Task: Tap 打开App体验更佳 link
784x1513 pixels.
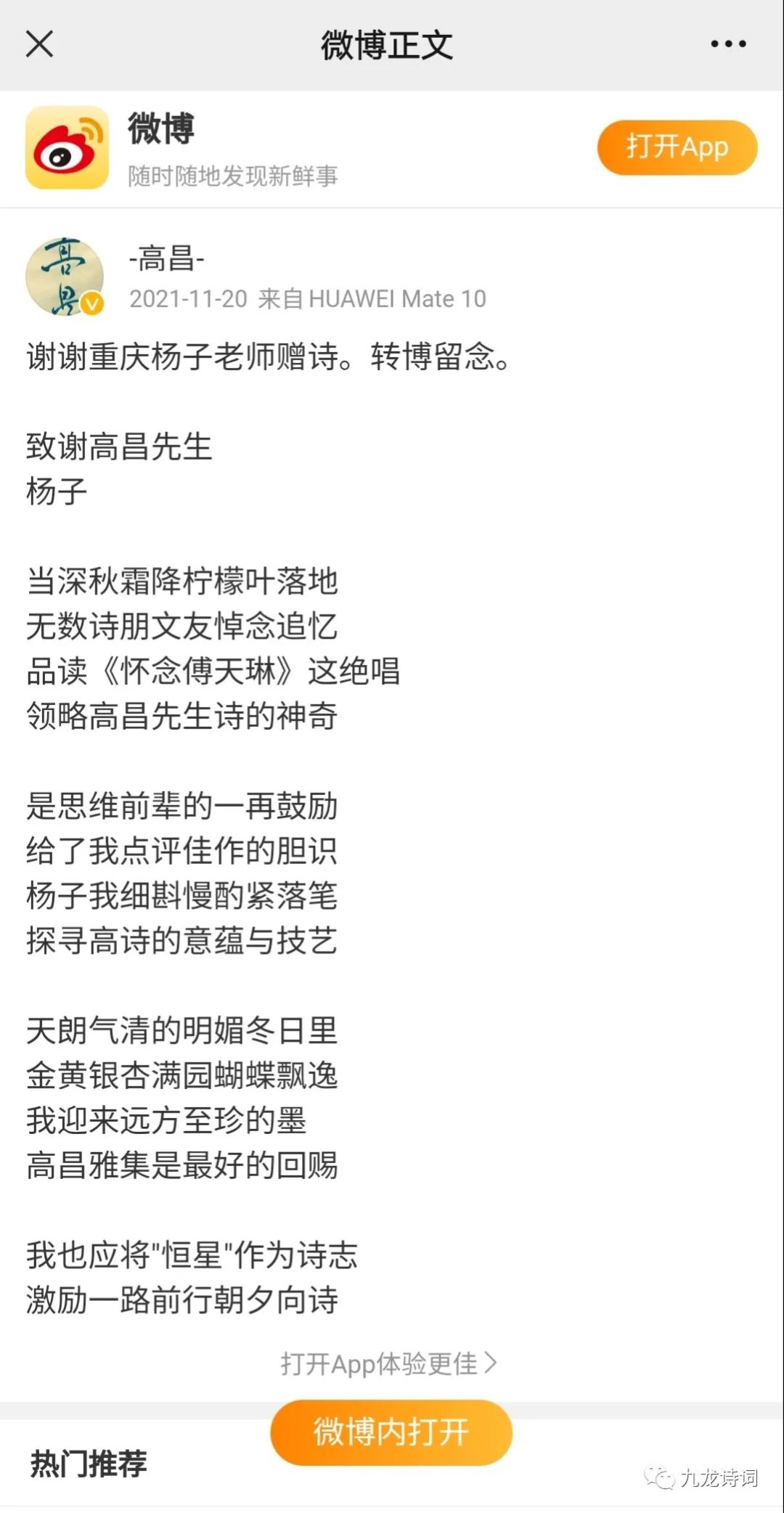Action: coord(389,1363)
